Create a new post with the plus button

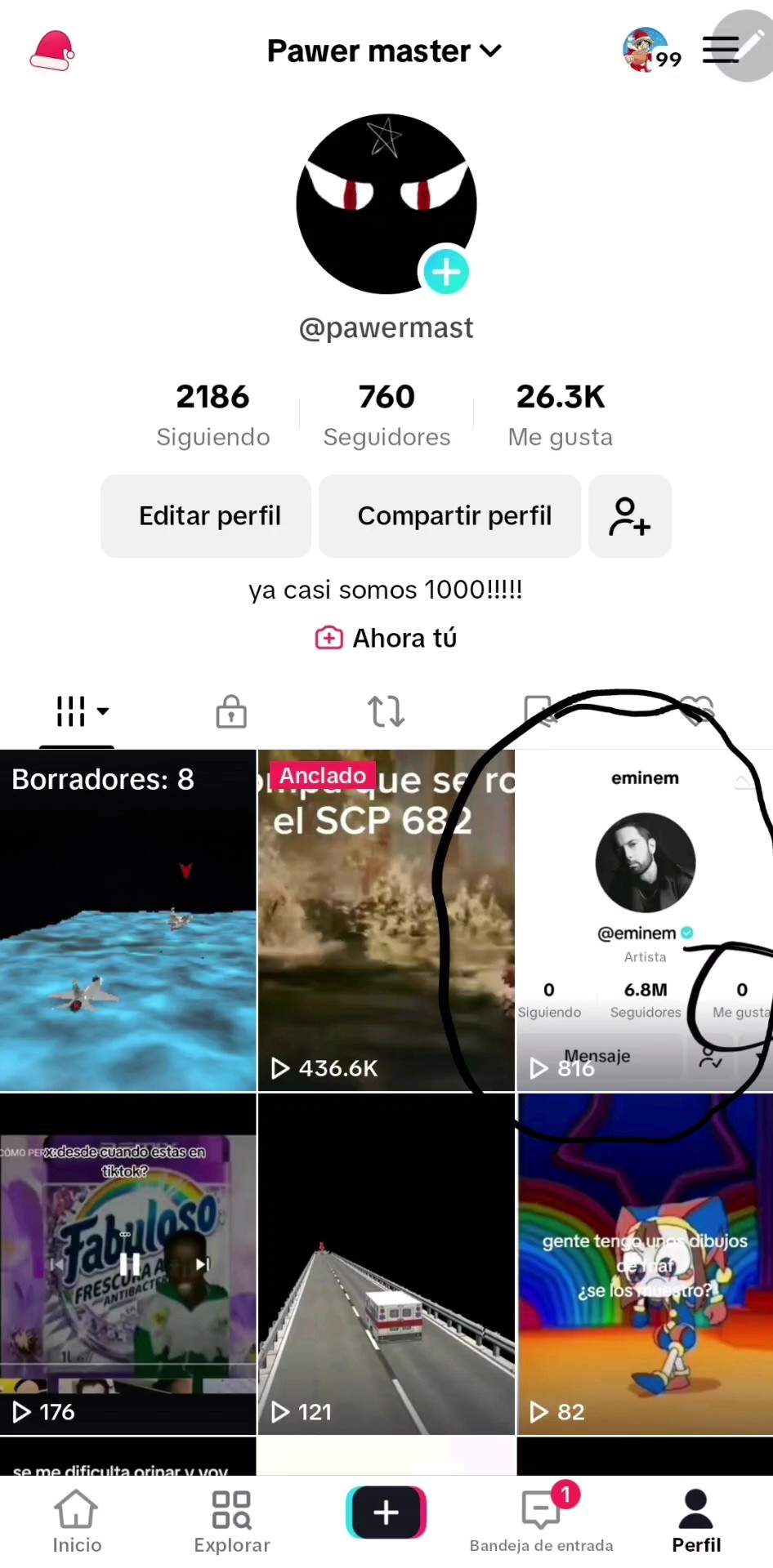coord(386,1512)
